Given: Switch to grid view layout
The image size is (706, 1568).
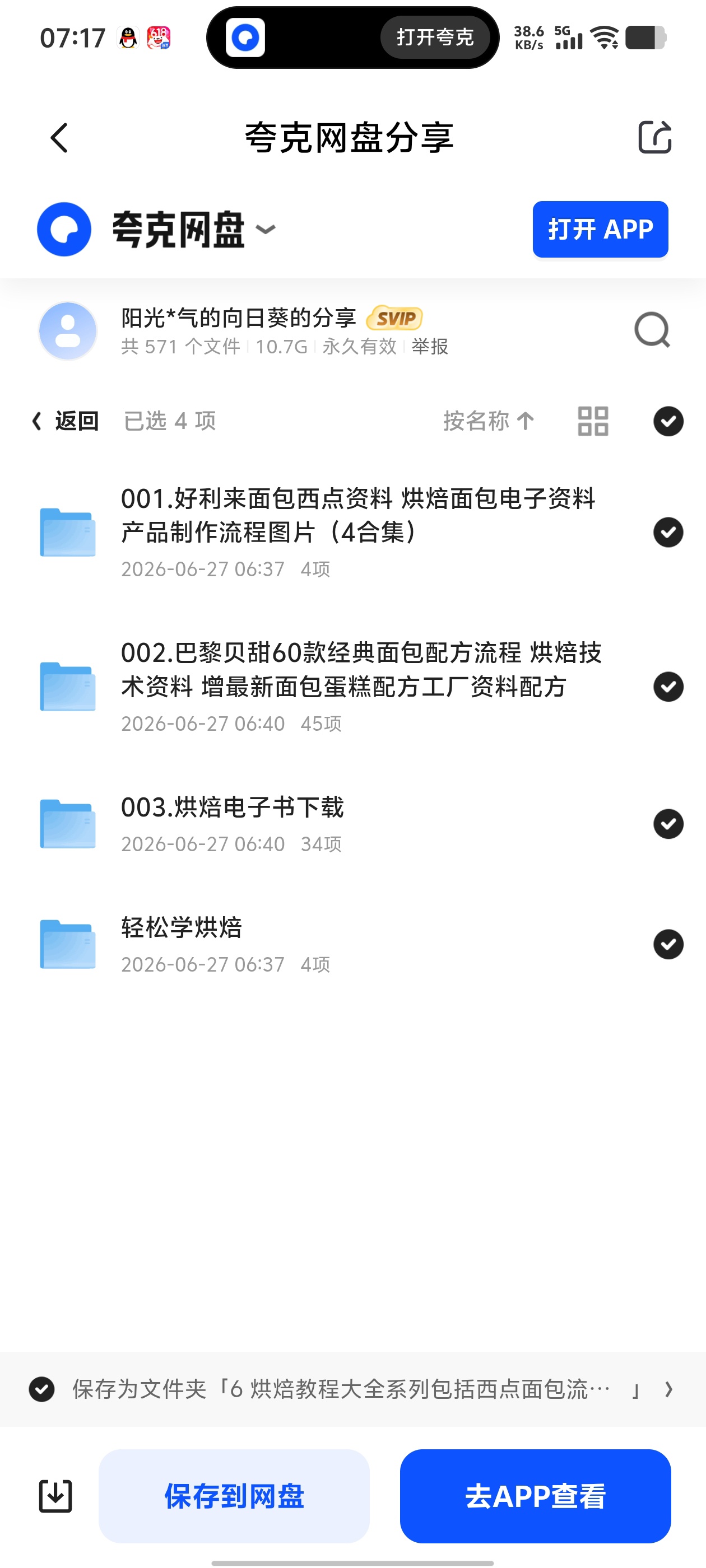Looking at the screenshot, I should (593, 421).
